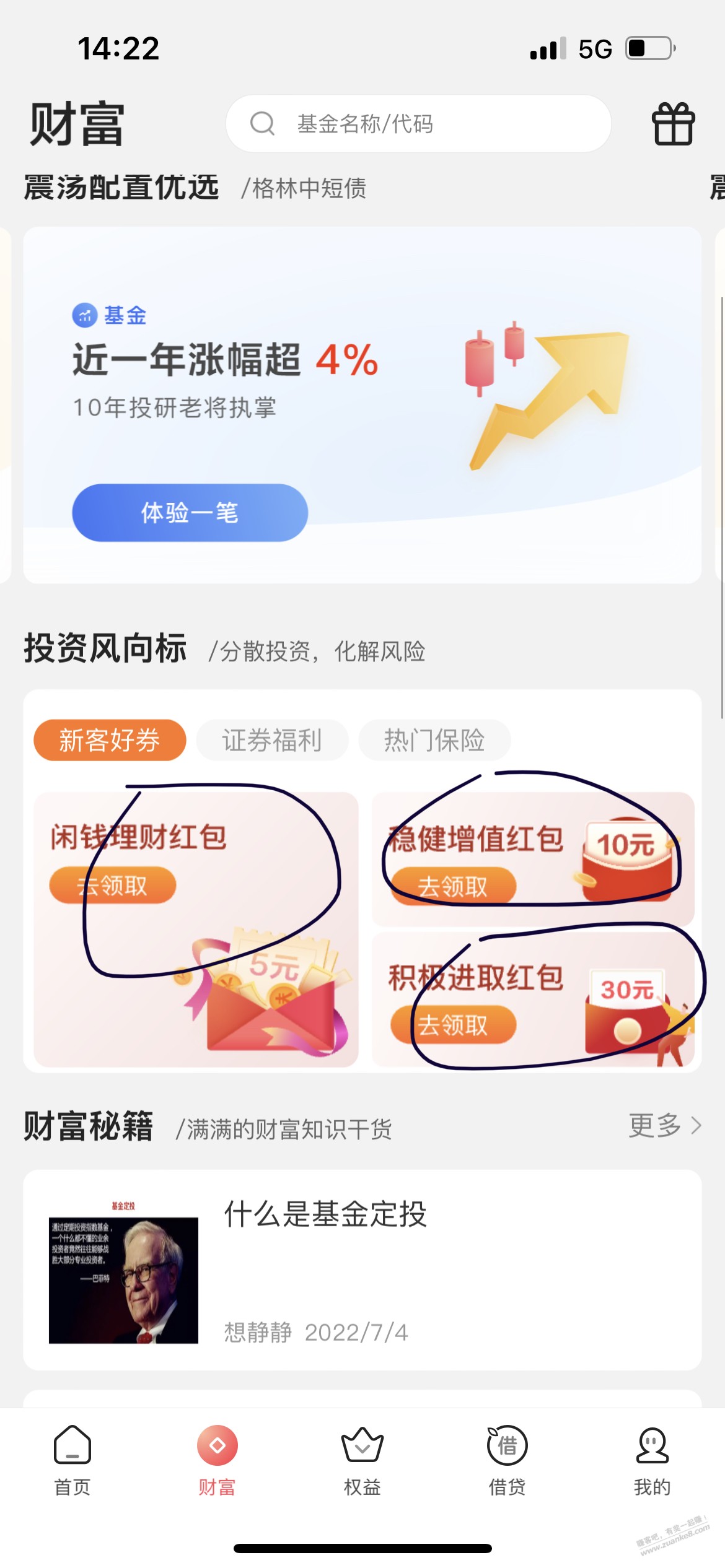This screenshot has height=1568, width=725.
Task: Open the 借贷 tab
Action: 507,1461
